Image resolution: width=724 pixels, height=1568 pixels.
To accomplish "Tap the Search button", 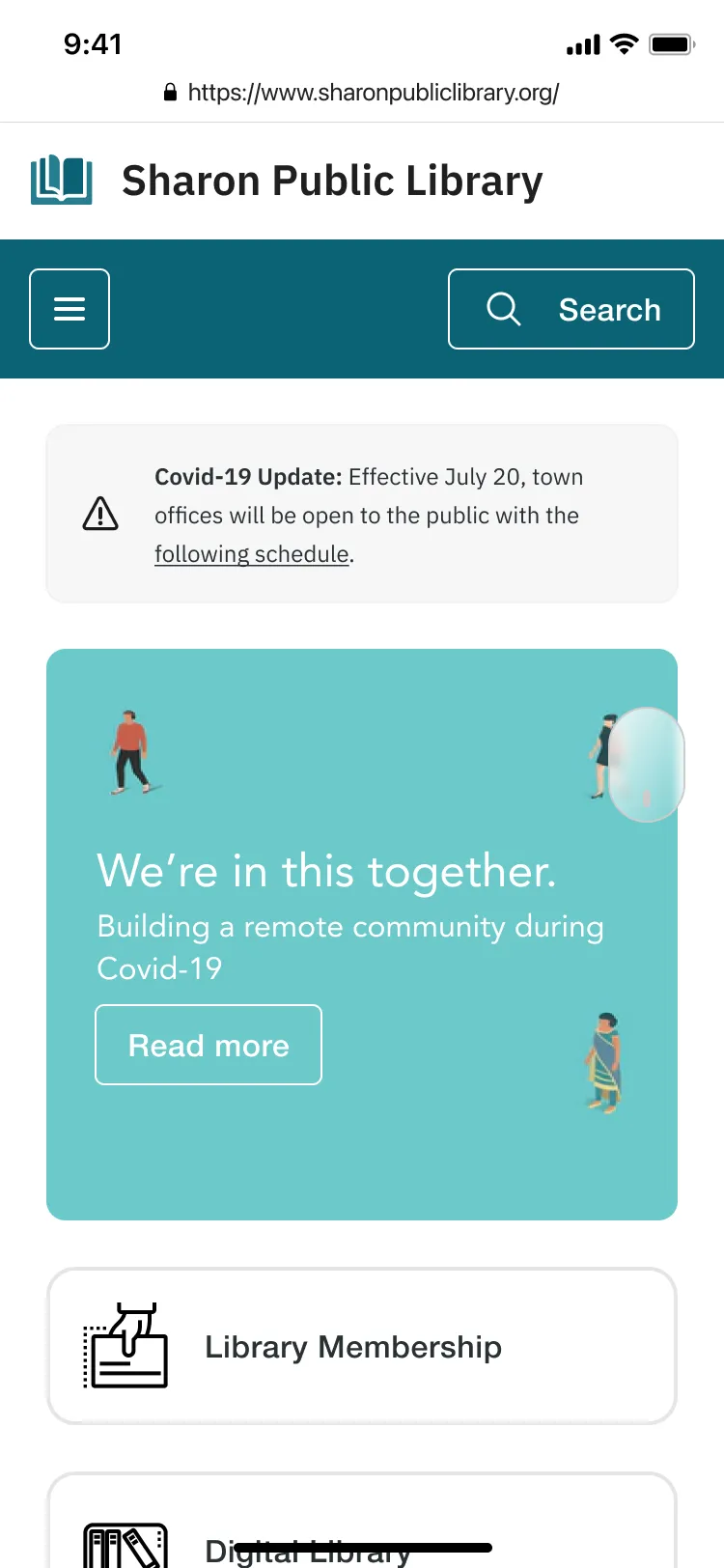I will point(571,309).
